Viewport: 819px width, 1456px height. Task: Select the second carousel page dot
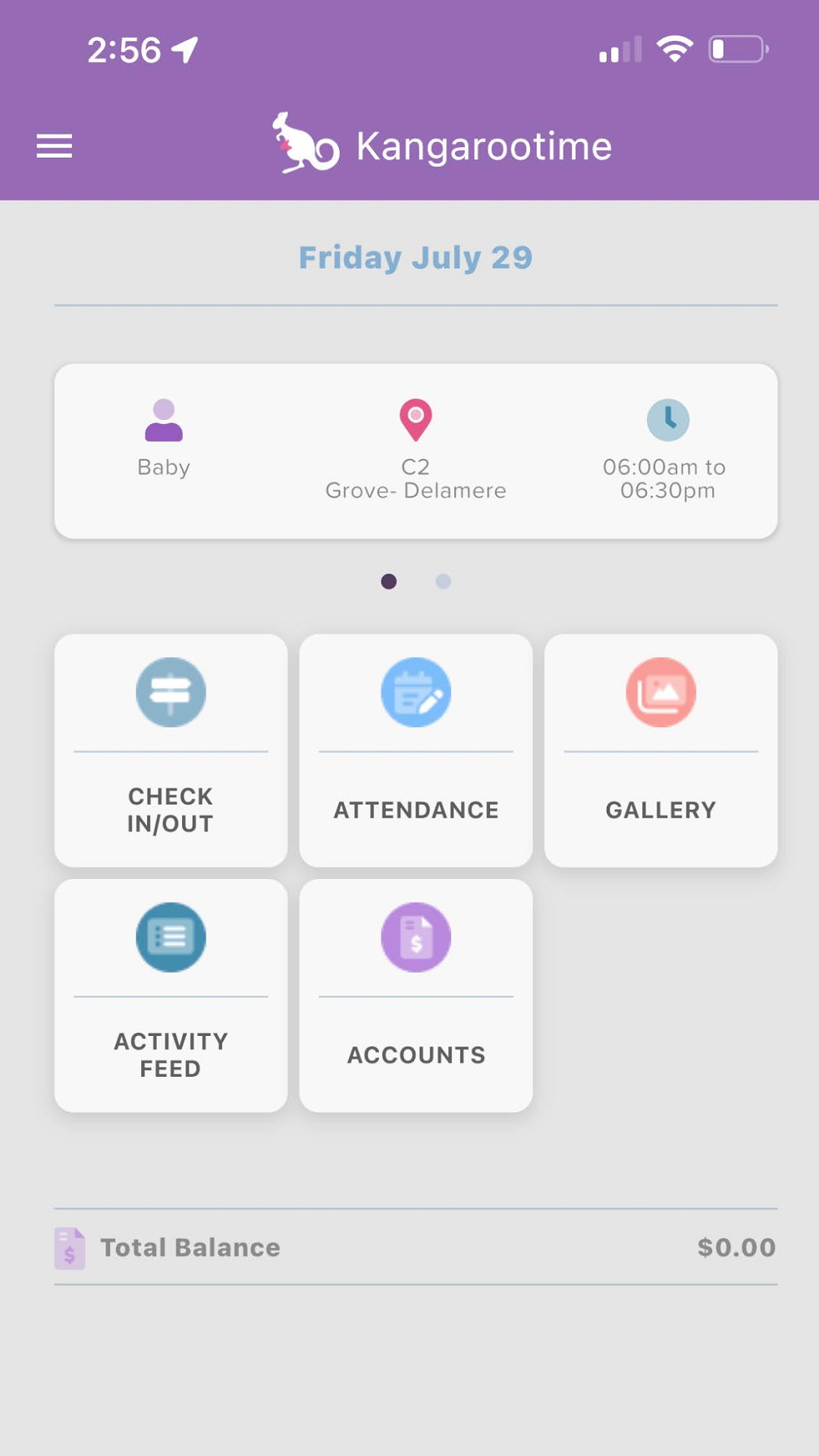tap(443, 582)
